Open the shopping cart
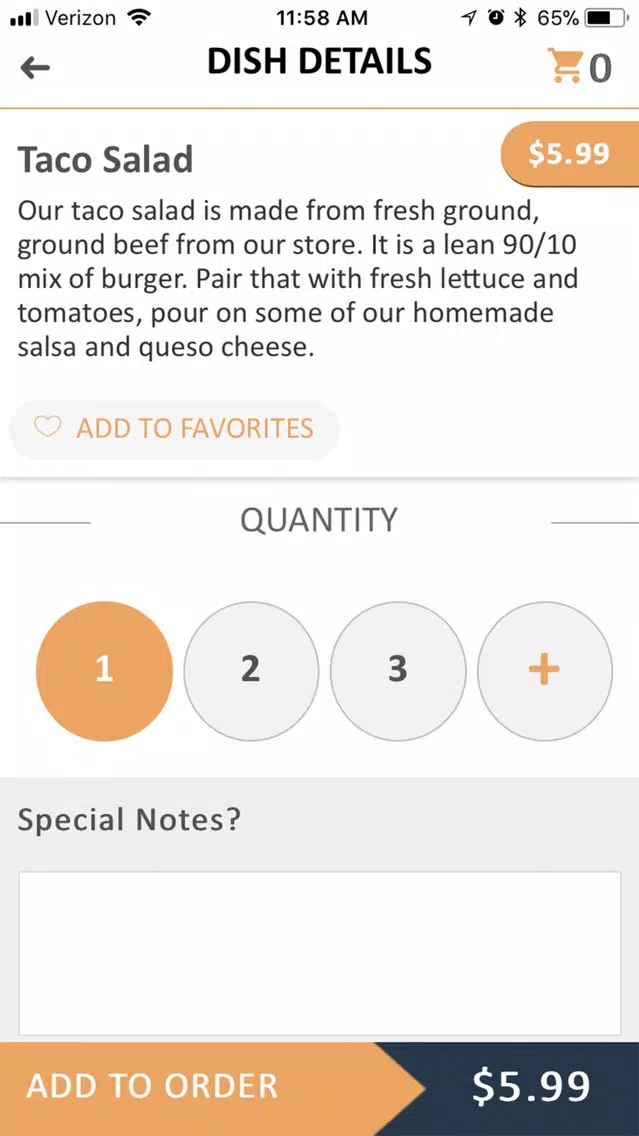Screen dimensions: 639x1136 point(579,67)
